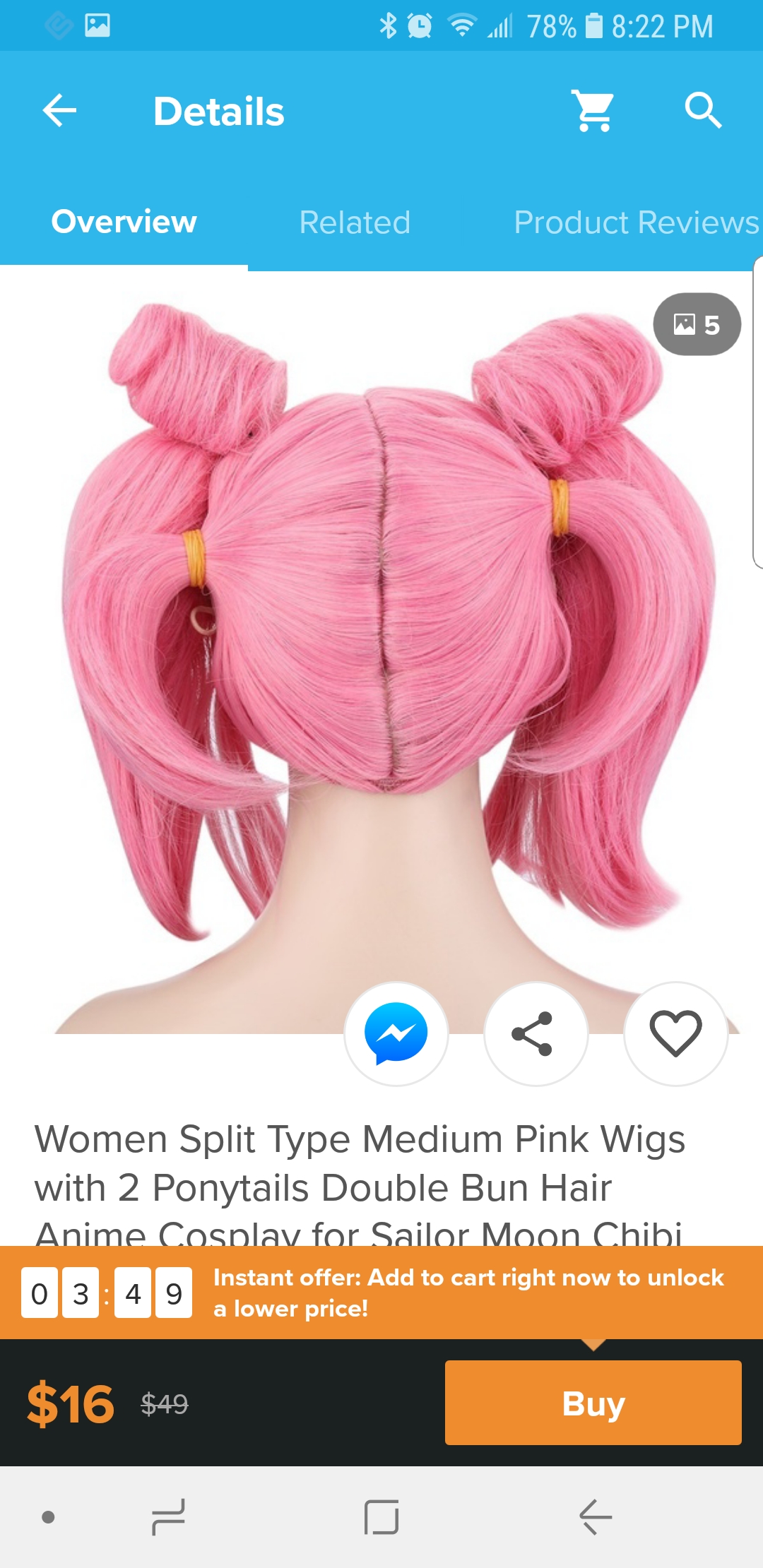The image size is (763, 1568).
Task: Open the shopping cart
Action: 593,111
